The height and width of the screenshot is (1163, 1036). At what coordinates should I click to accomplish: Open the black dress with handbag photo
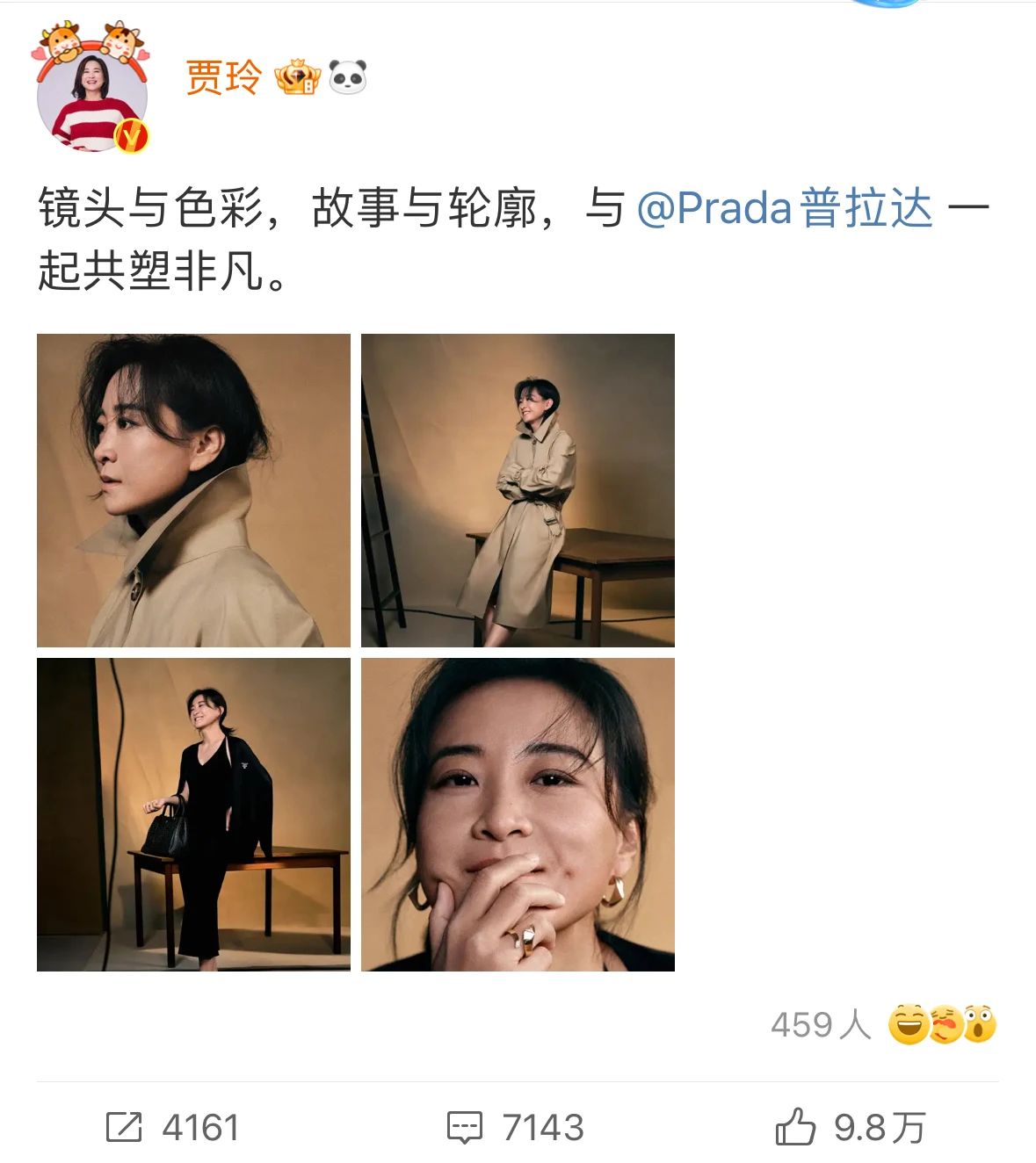193,814
